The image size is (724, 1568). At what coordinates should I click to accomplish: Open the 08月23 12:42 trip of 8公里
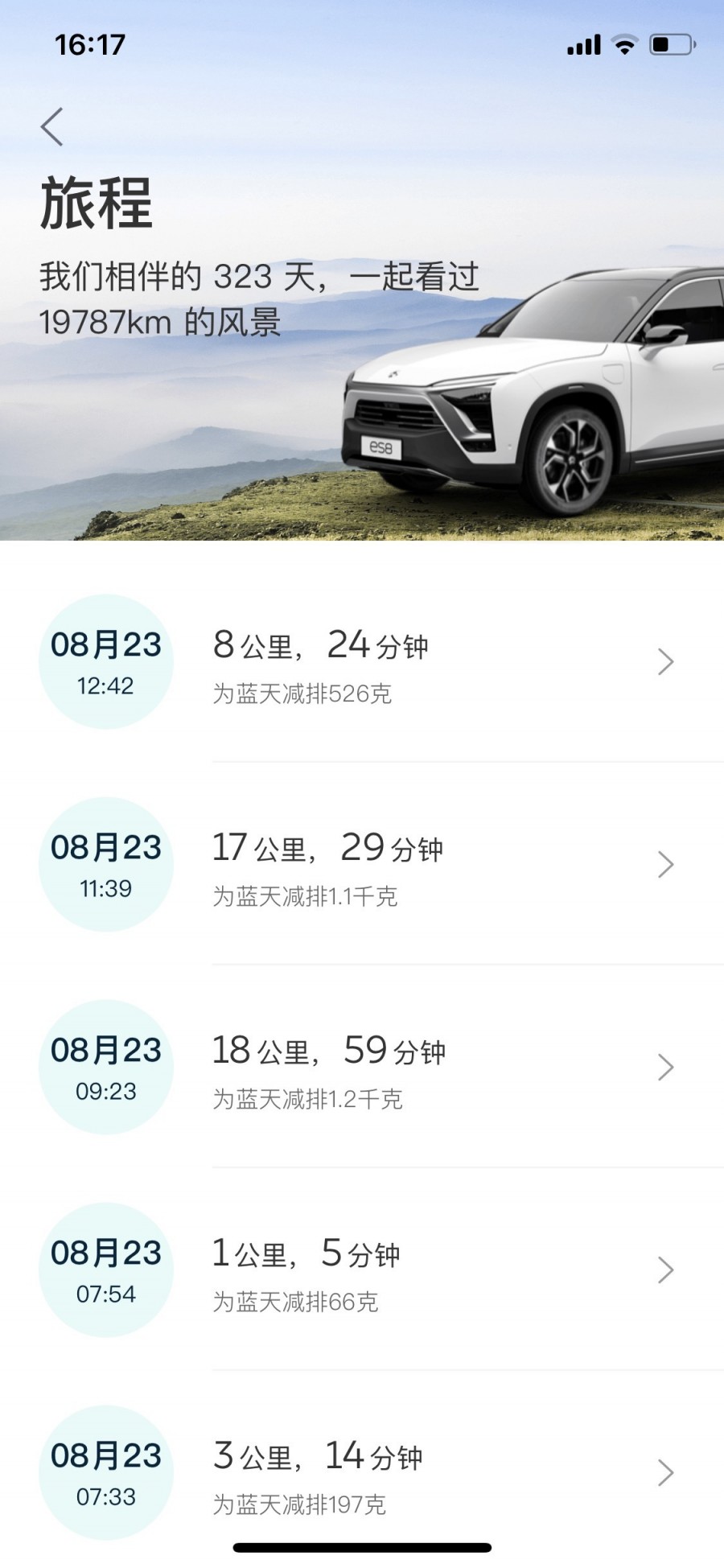point(362,663)
